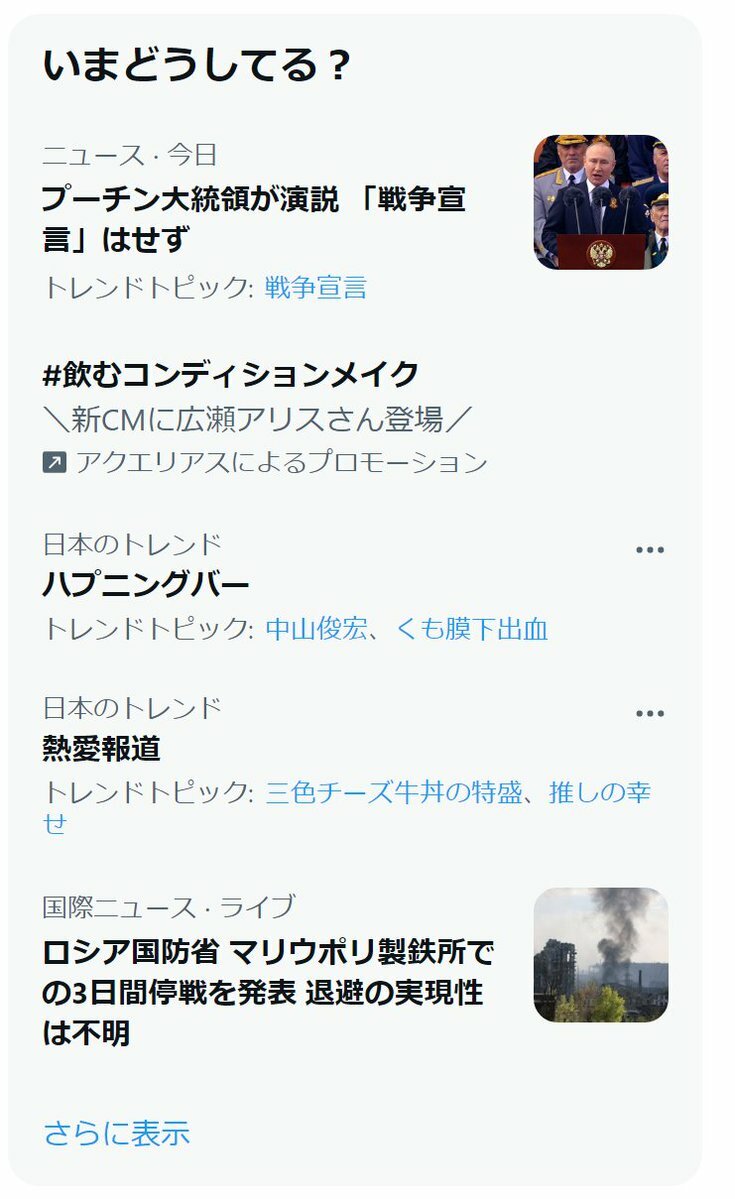Tap the 戦争宣言 trend topic link
This screenshot has width=735, height=1199.
click(x=316, y=288)
